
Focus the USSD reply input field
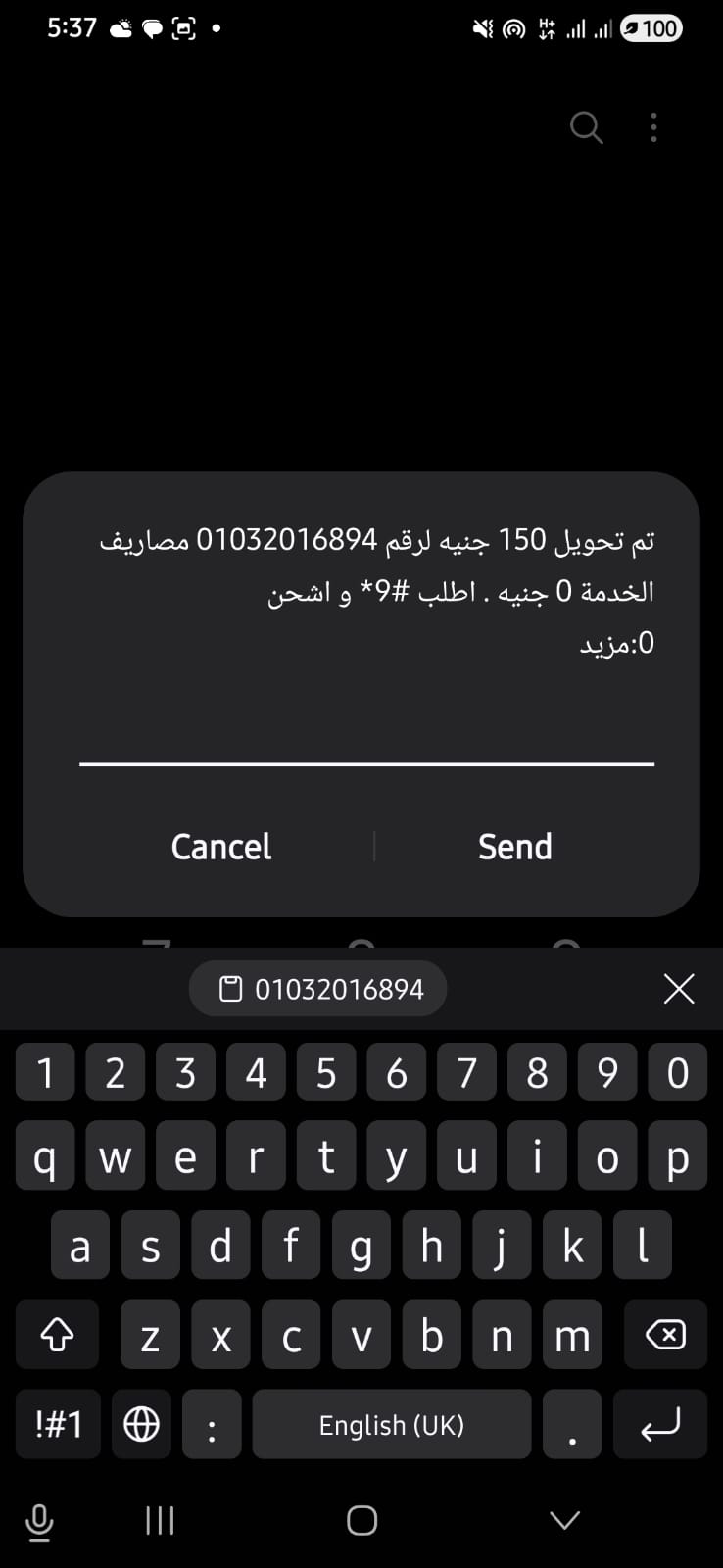pos(366,735)
